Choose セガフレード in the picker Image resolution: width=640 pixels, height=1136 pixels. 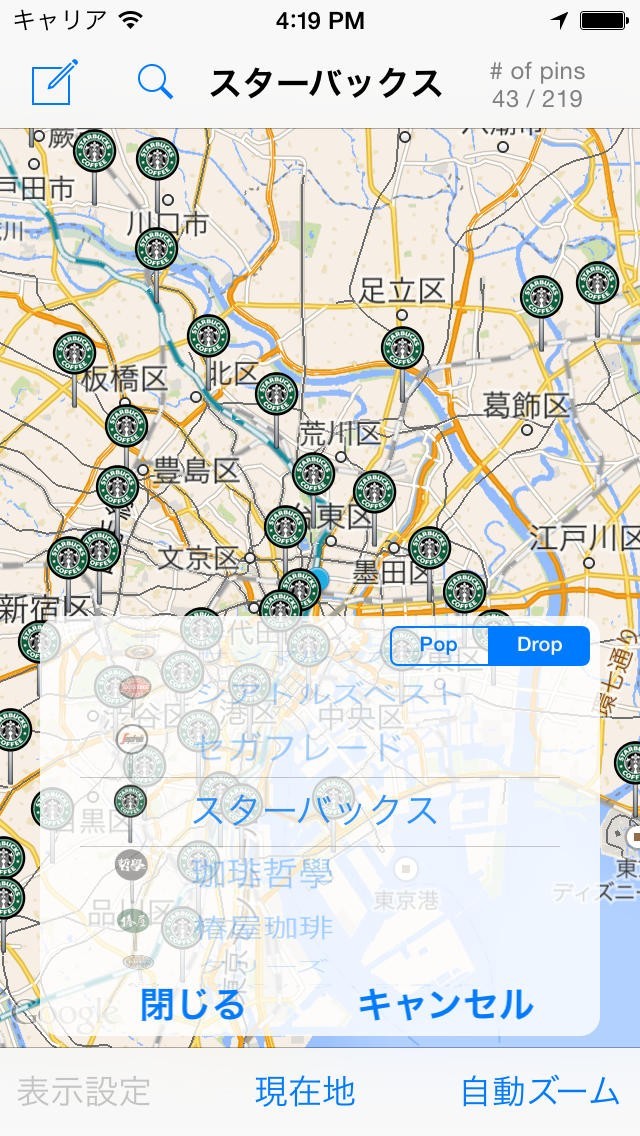click(x=298, y=746)
